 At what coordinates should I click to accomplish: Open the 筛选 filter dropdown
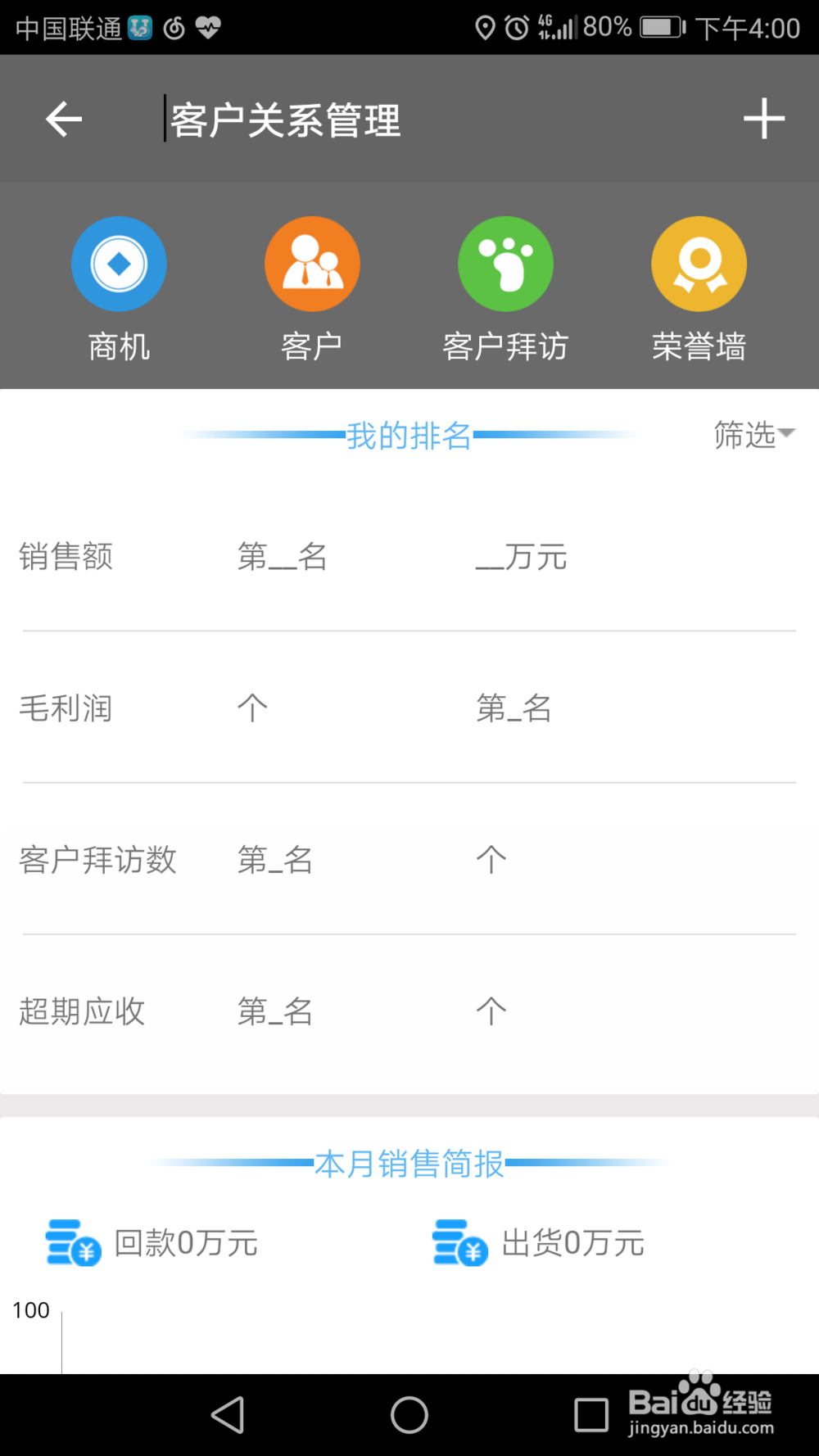coord(754,435)
